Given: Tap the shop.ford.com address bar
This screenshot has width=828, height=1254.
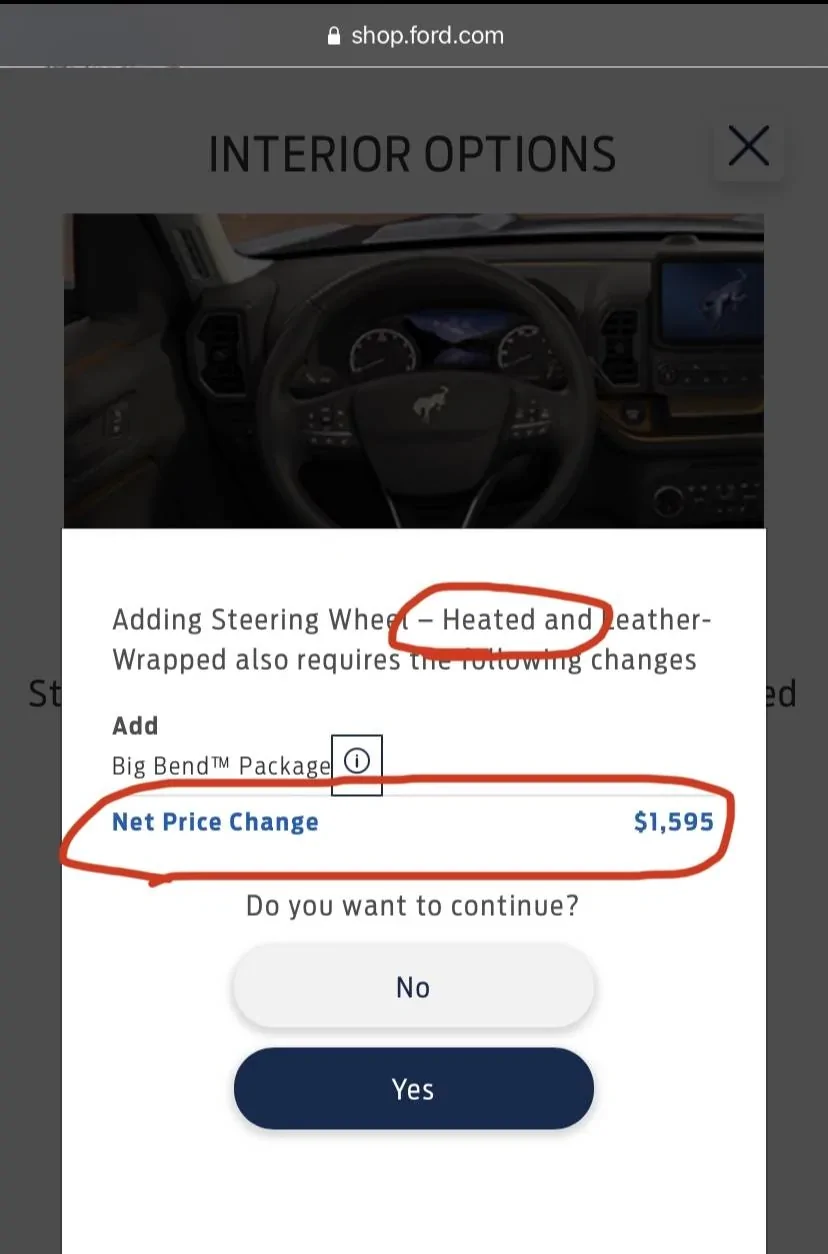Looking at the screenshot, I should pyautogui.click(x=414, y=36).
